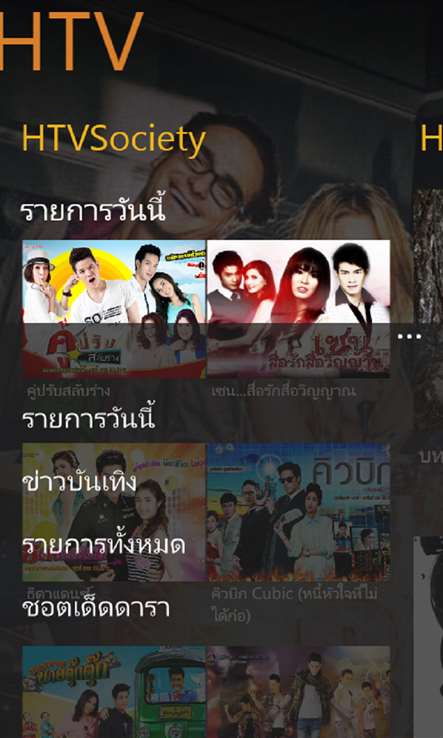Screen dimensions: 443x738
Task: Select รายการวันนี้ in the app bar menu
Action: (x=89, y=419)
